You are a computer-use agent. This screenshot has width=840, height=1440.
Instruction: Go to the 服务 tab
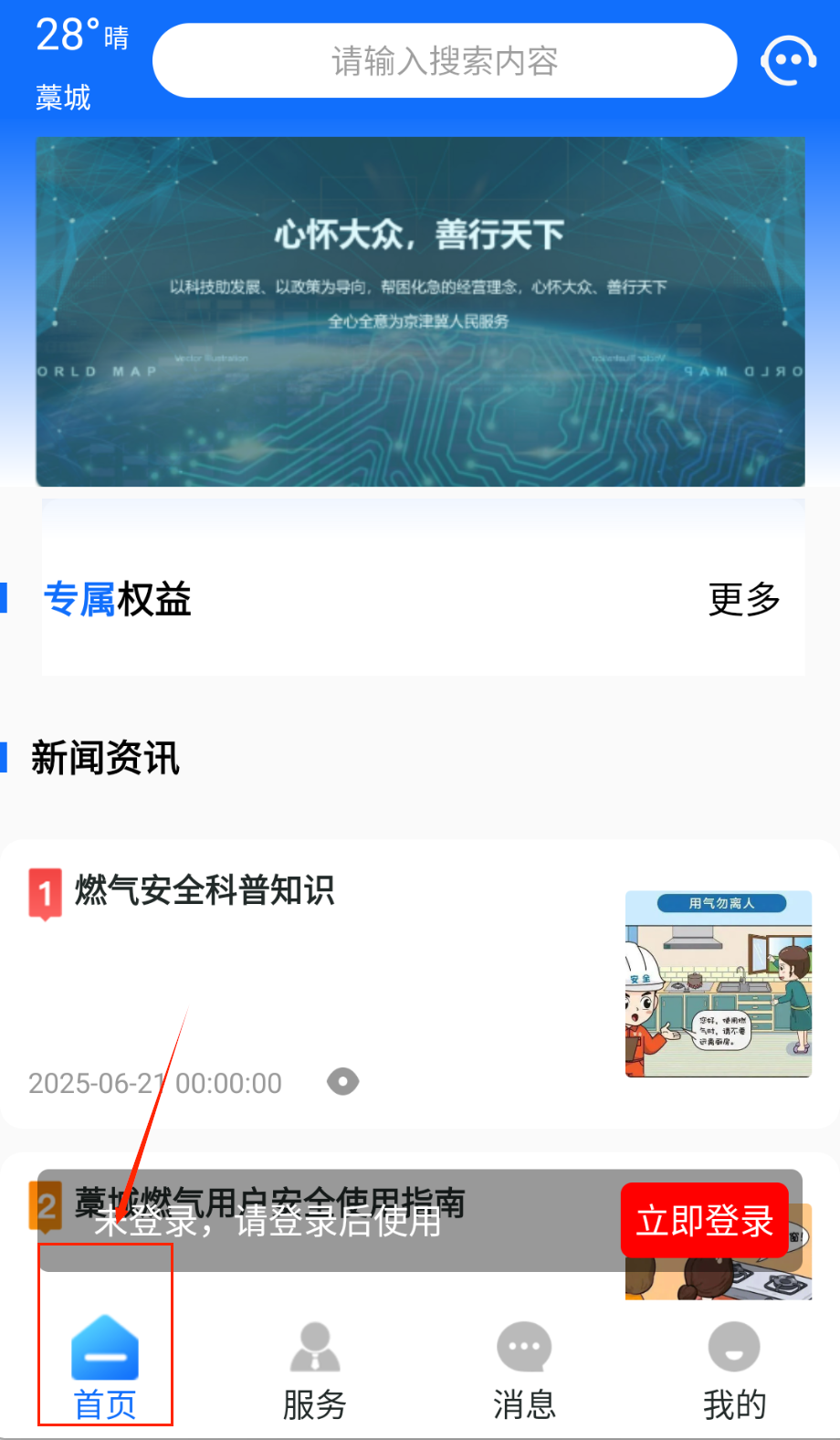(315, 1367)
